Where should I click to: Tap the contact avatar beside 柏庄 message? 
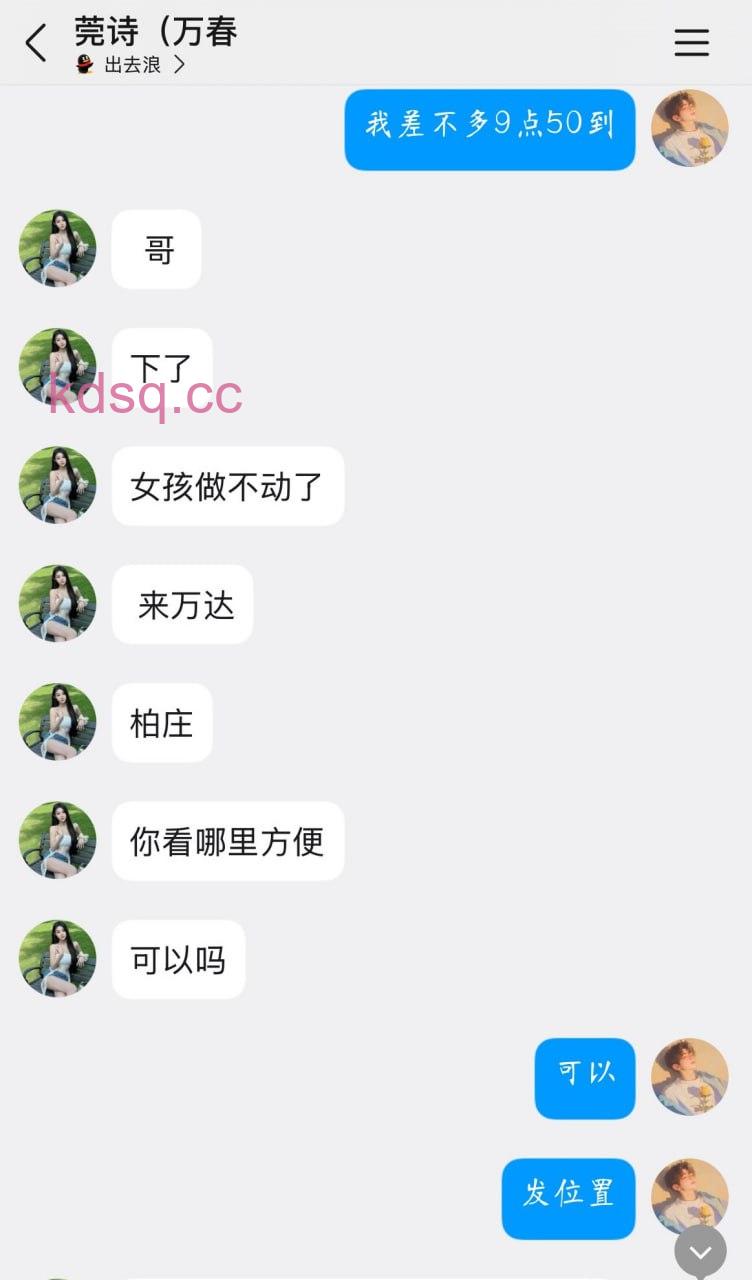[57, 722]
